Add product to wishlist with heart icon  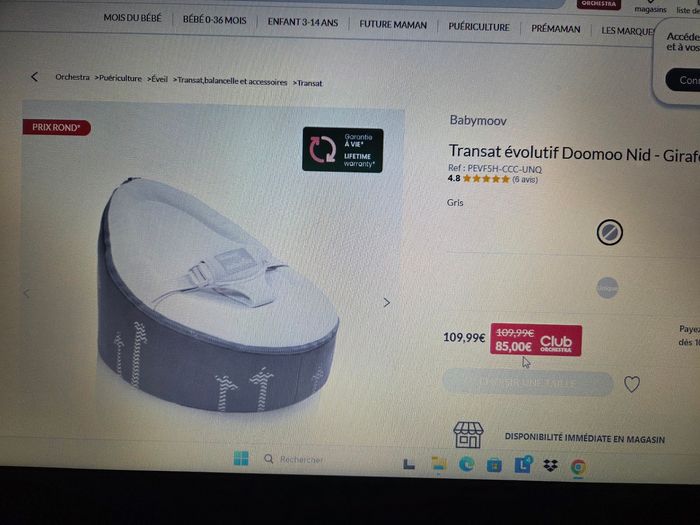(x=632, y=384)
